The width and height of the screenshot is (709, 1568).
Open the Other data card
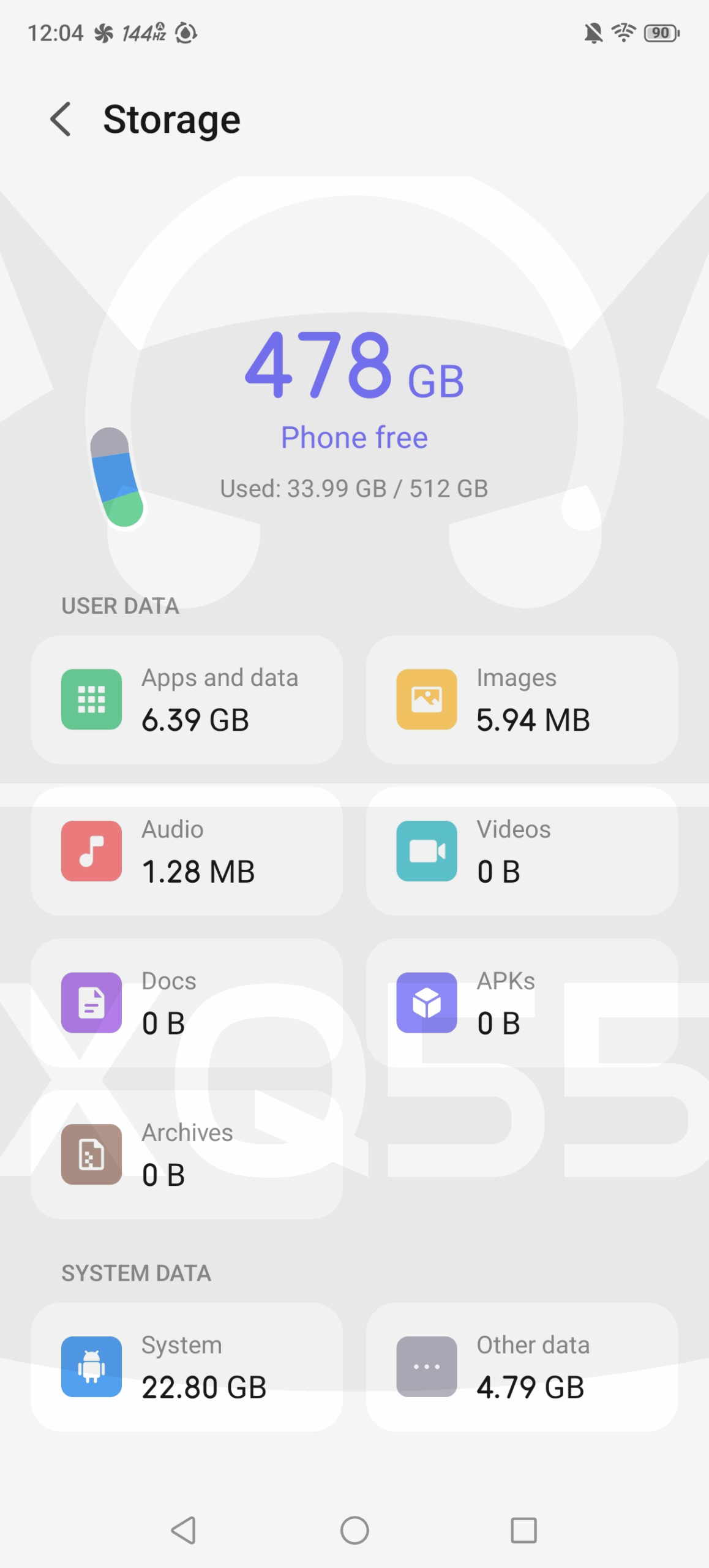pos(522,1366)
